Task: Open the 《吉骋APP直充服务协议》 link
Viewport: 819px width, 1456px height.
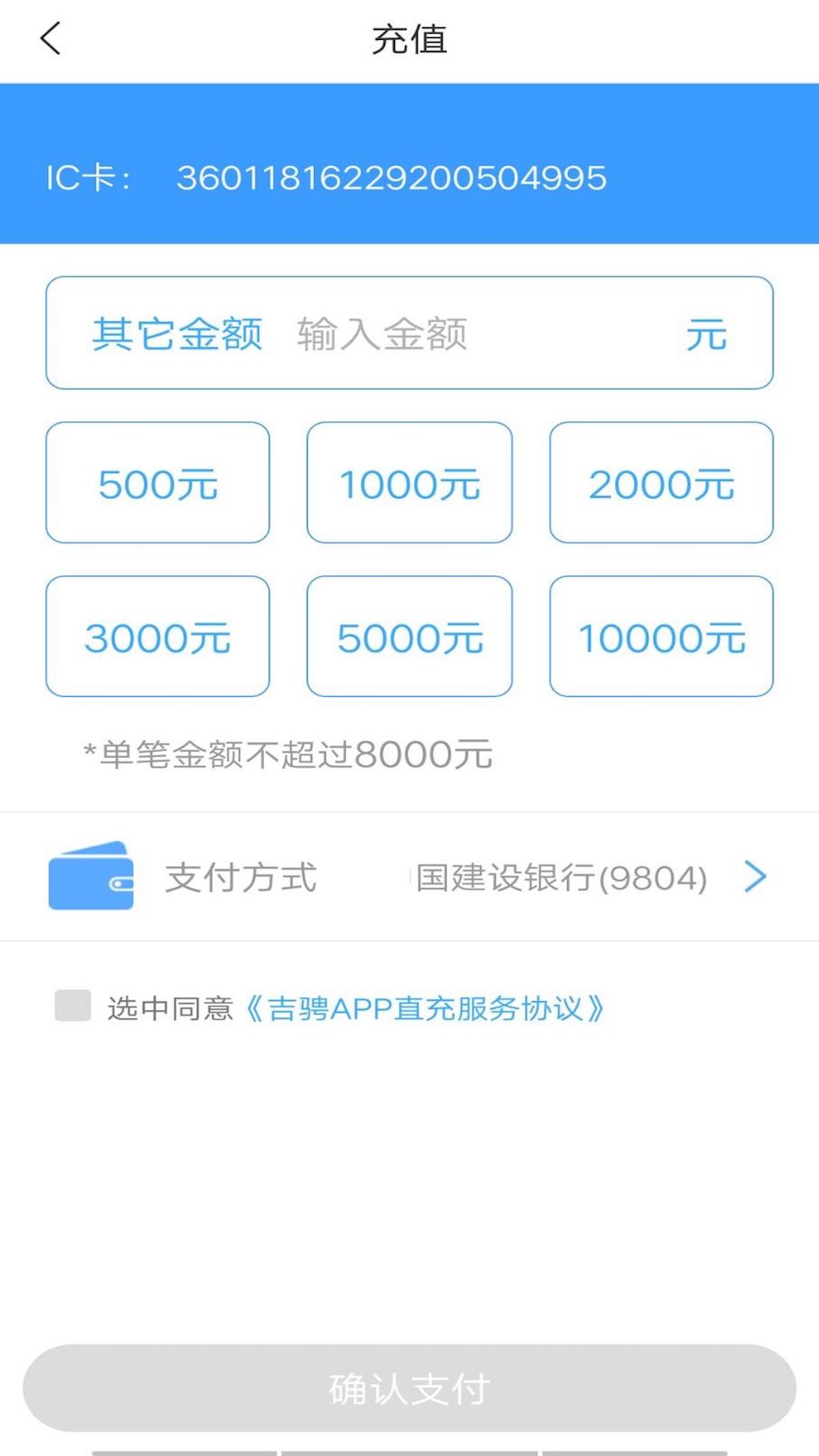Action: click(425, 1008)
